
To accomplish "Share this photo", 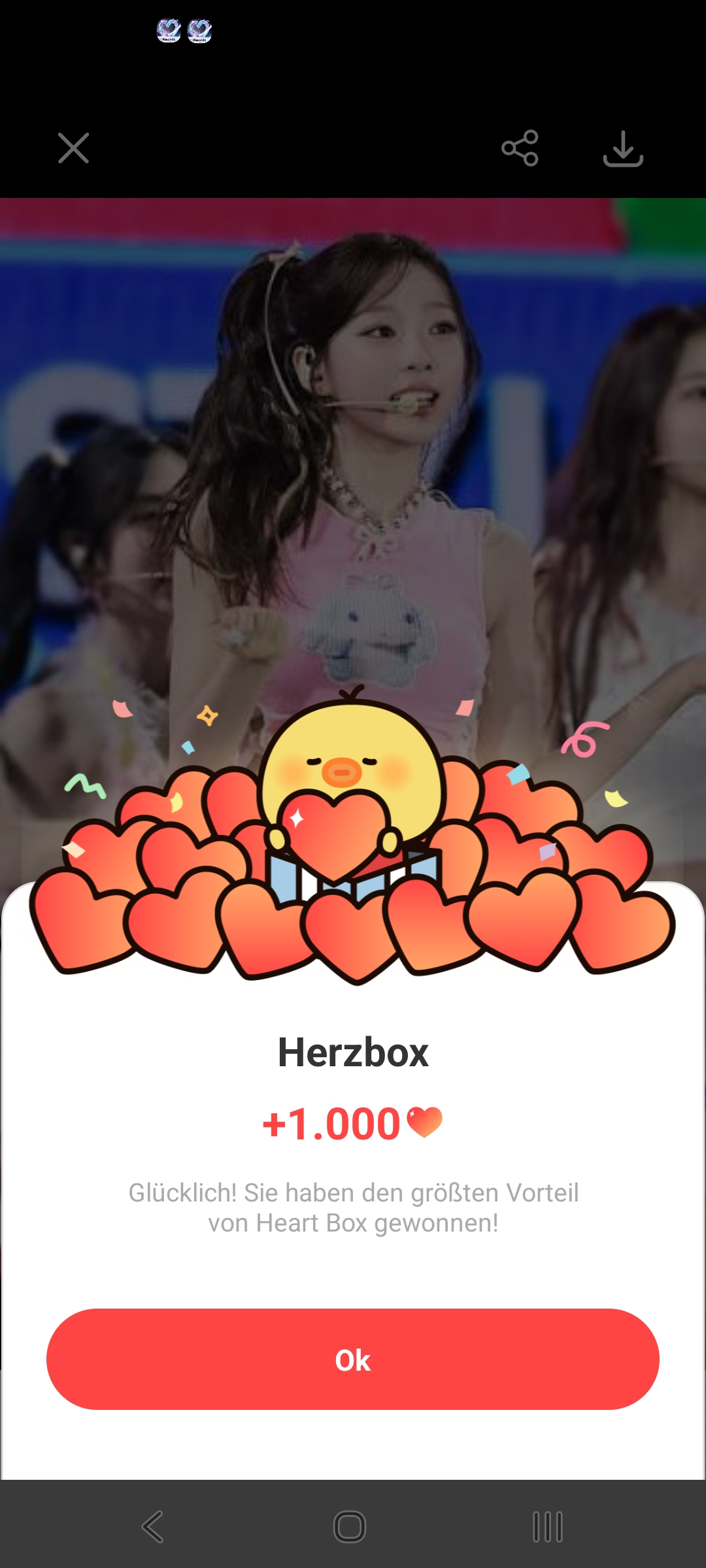I will (520, 148).
